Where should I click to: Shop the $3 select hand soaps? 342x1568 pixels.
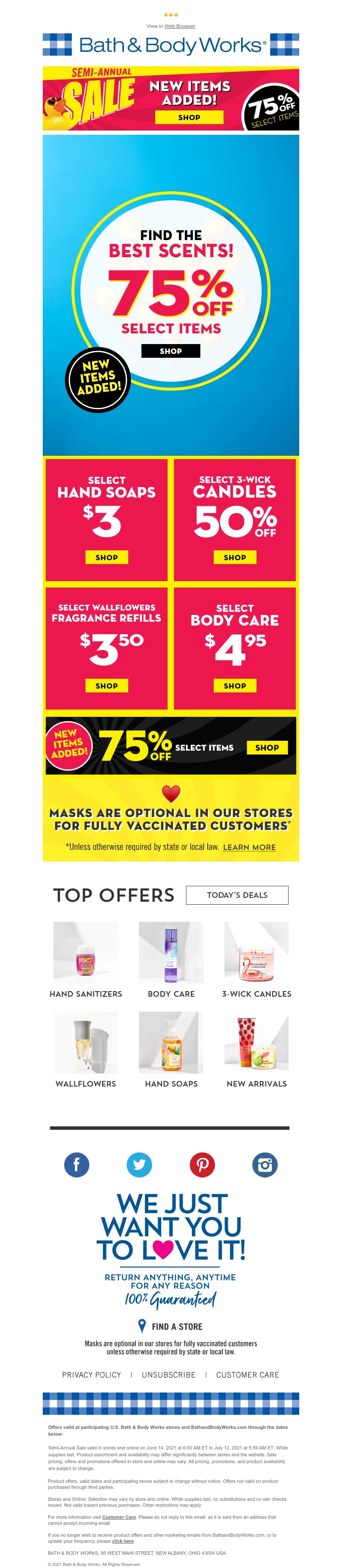point(106,557)
